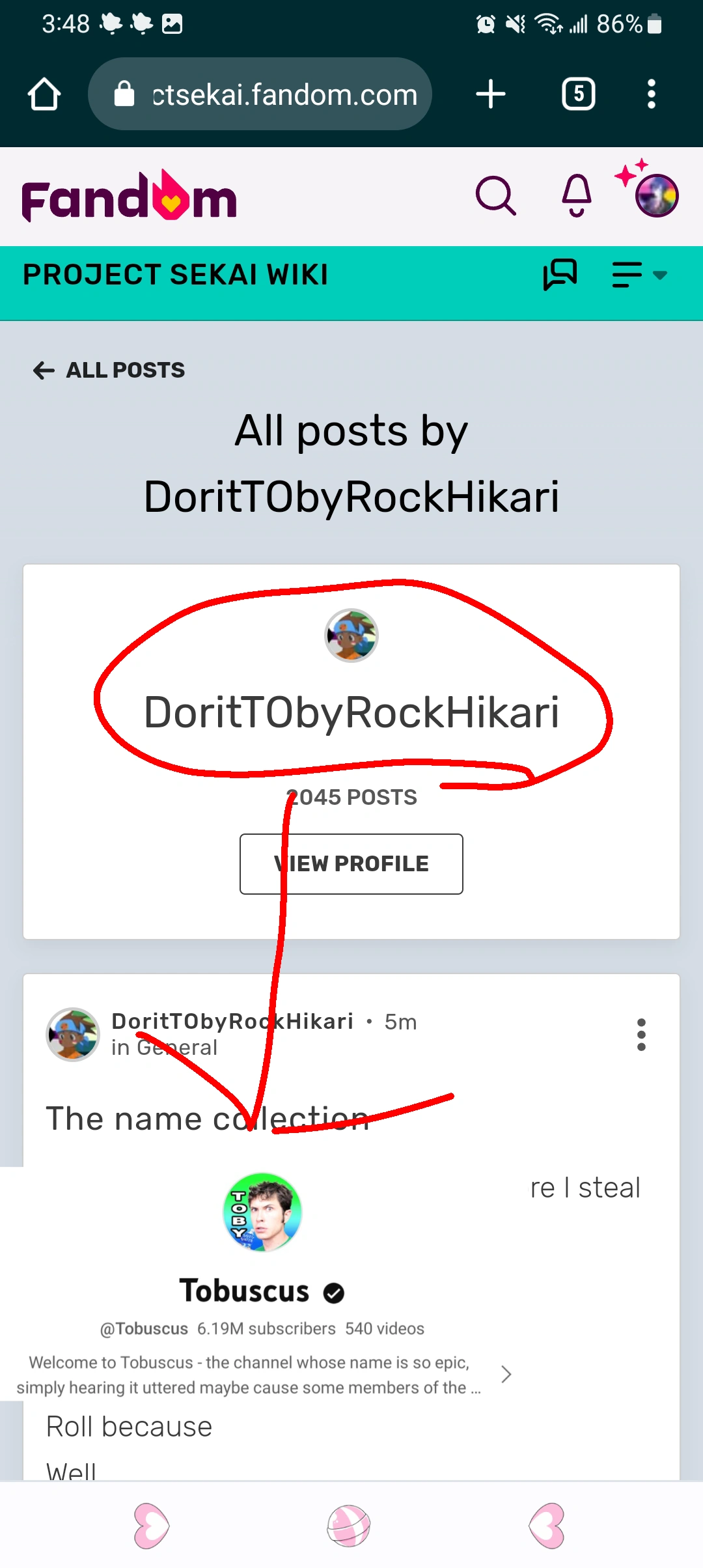Open the tab switcher showing 5 tabs

(578, 93)
